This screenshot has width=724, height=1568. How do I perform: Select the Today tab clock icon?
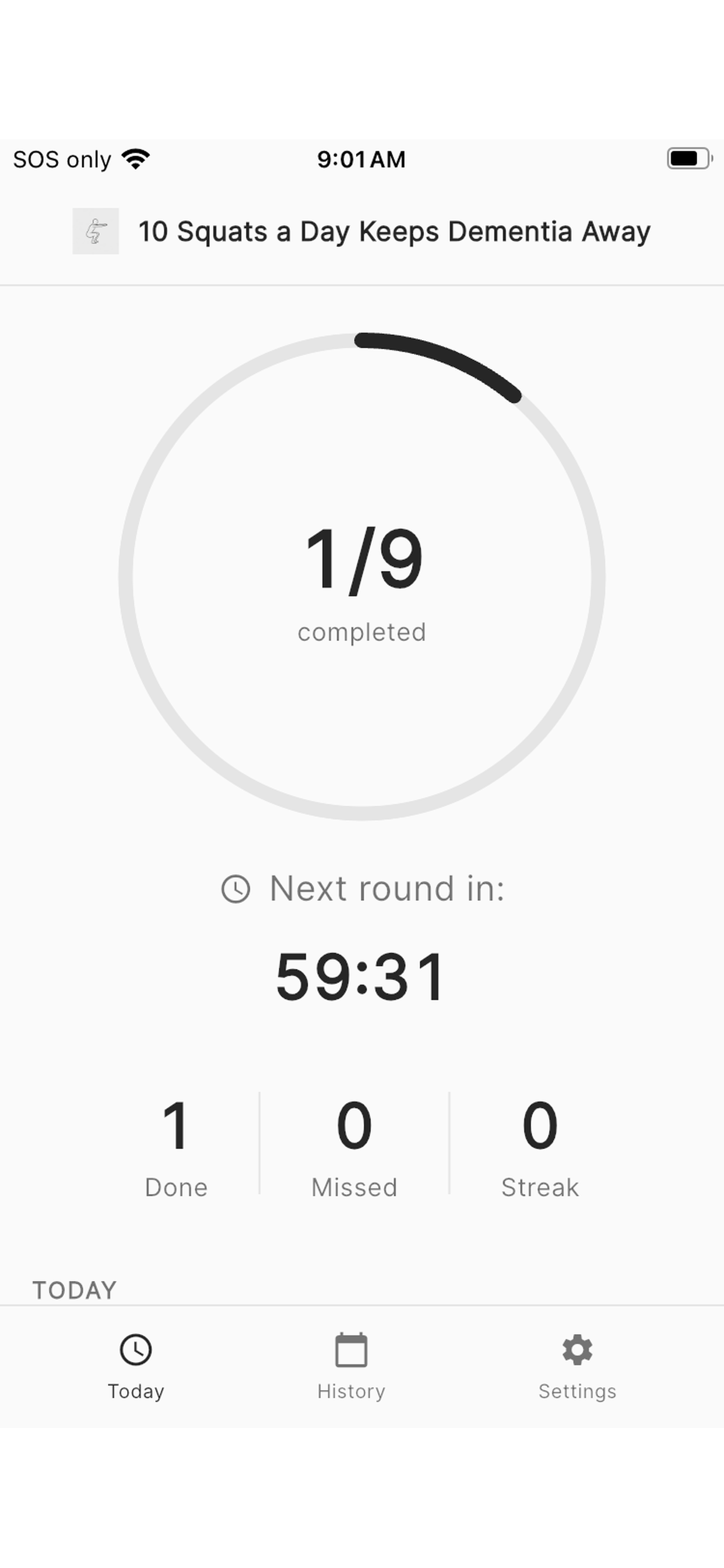[x=136, y=1350]
